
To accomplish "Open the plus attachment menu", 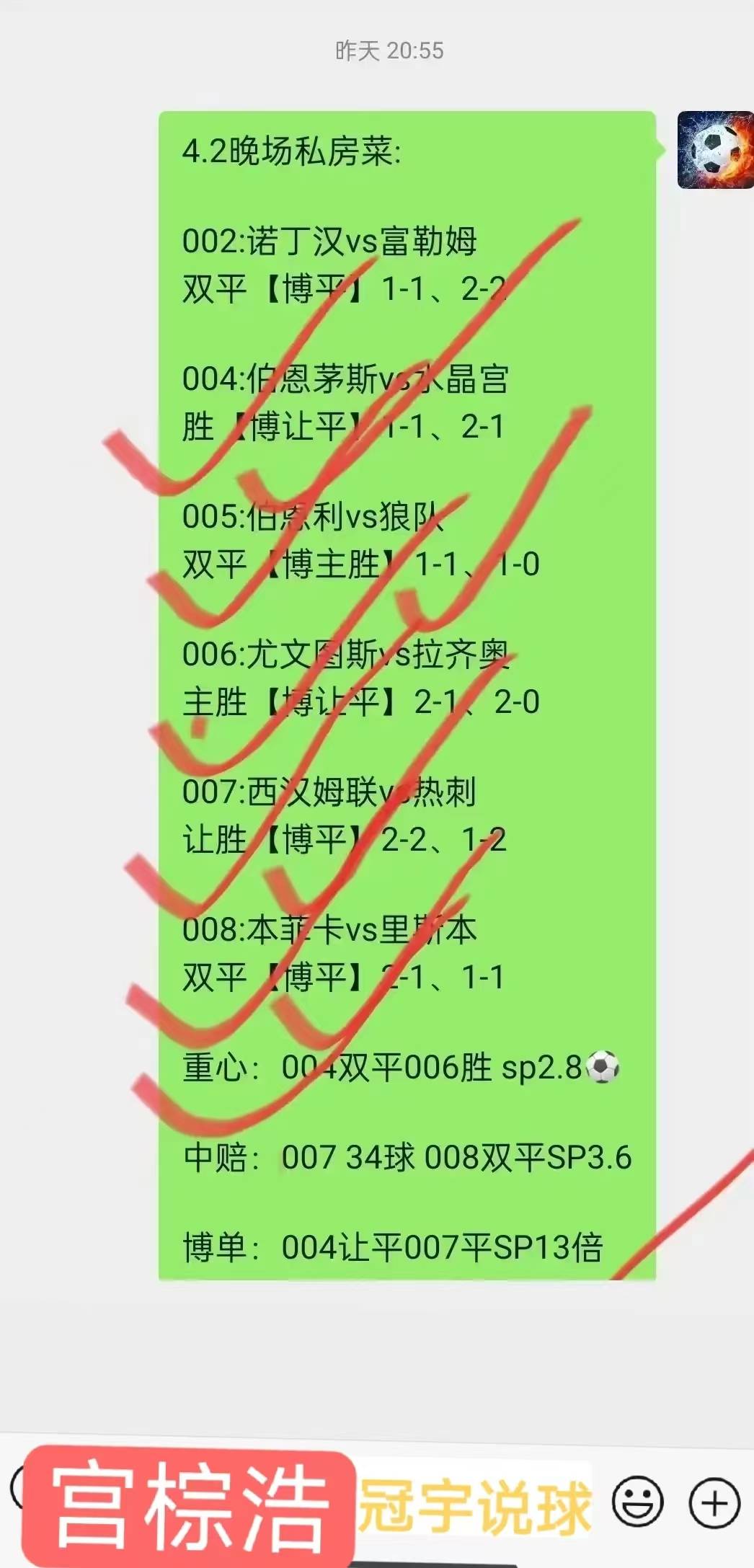I will click(x=714, y=1503).
